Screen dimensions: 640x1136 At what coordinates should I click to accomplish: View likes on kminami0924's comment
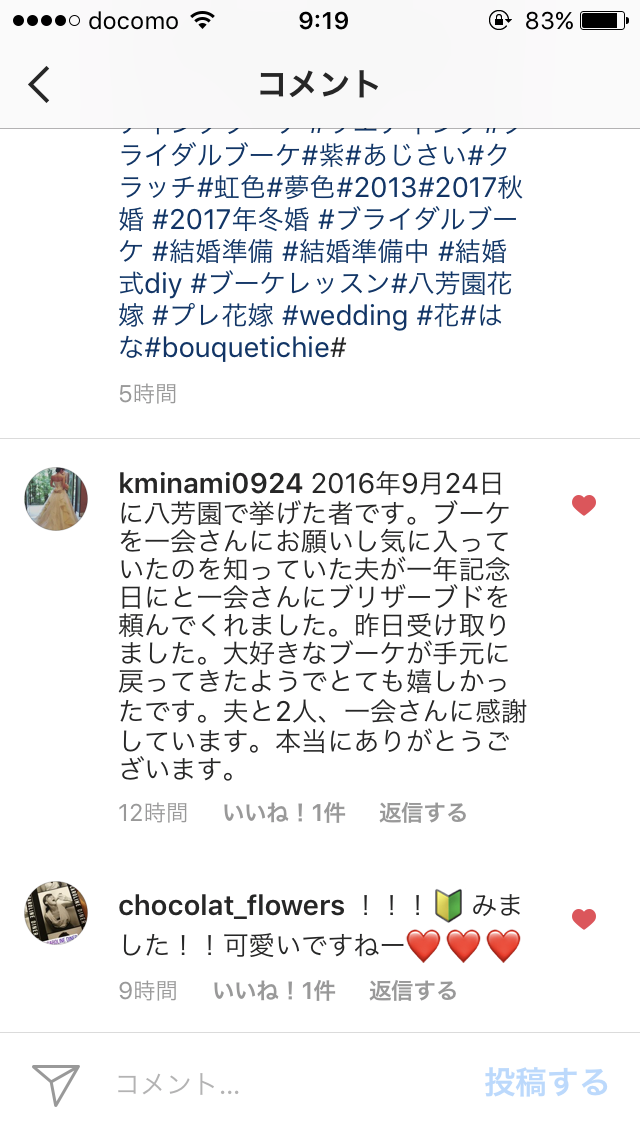(x=284, y=813)
